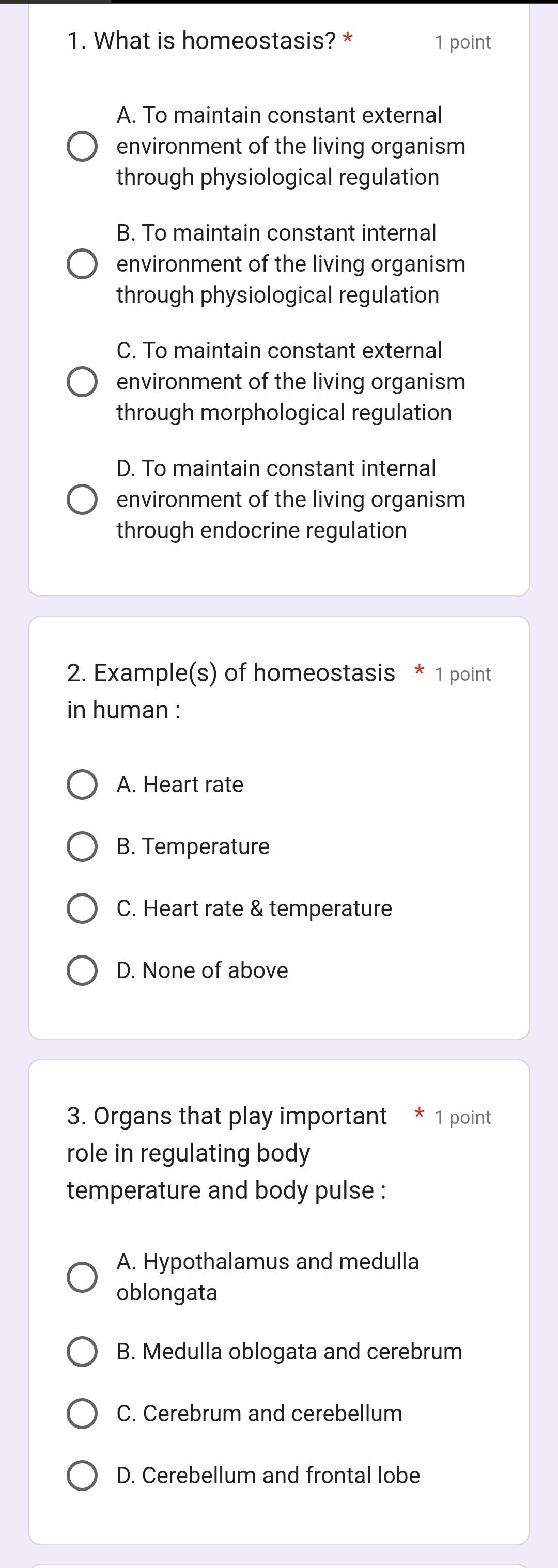The height and width of the screenshot is (1568, 558).
Task: Select option C for the homeostasis question
Action: coord(81,382)
